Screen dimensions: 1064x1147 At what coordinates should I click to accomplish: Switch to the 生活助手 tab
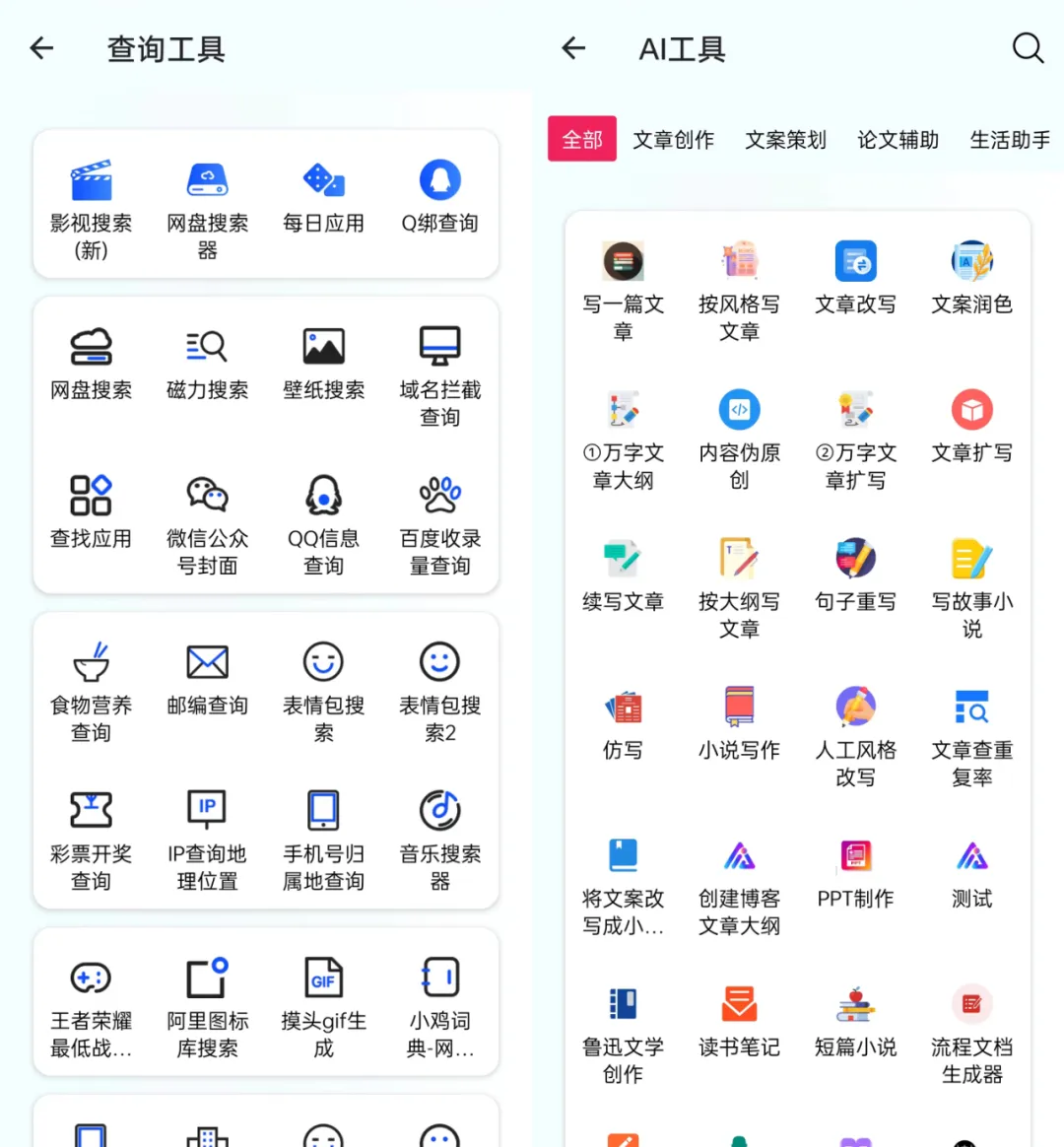1009,140
